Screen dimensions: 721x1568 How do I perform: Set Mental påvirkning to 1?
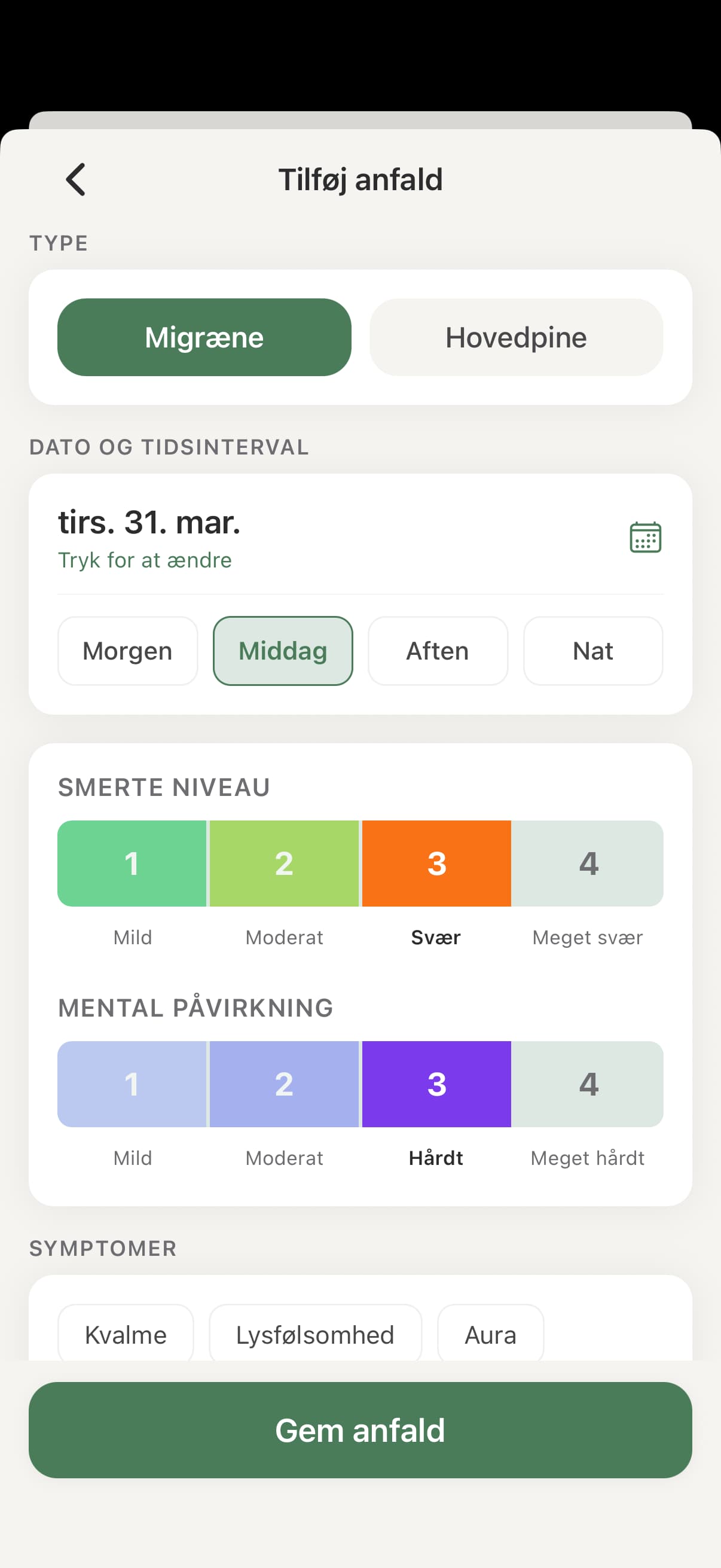click(132, 1084)
